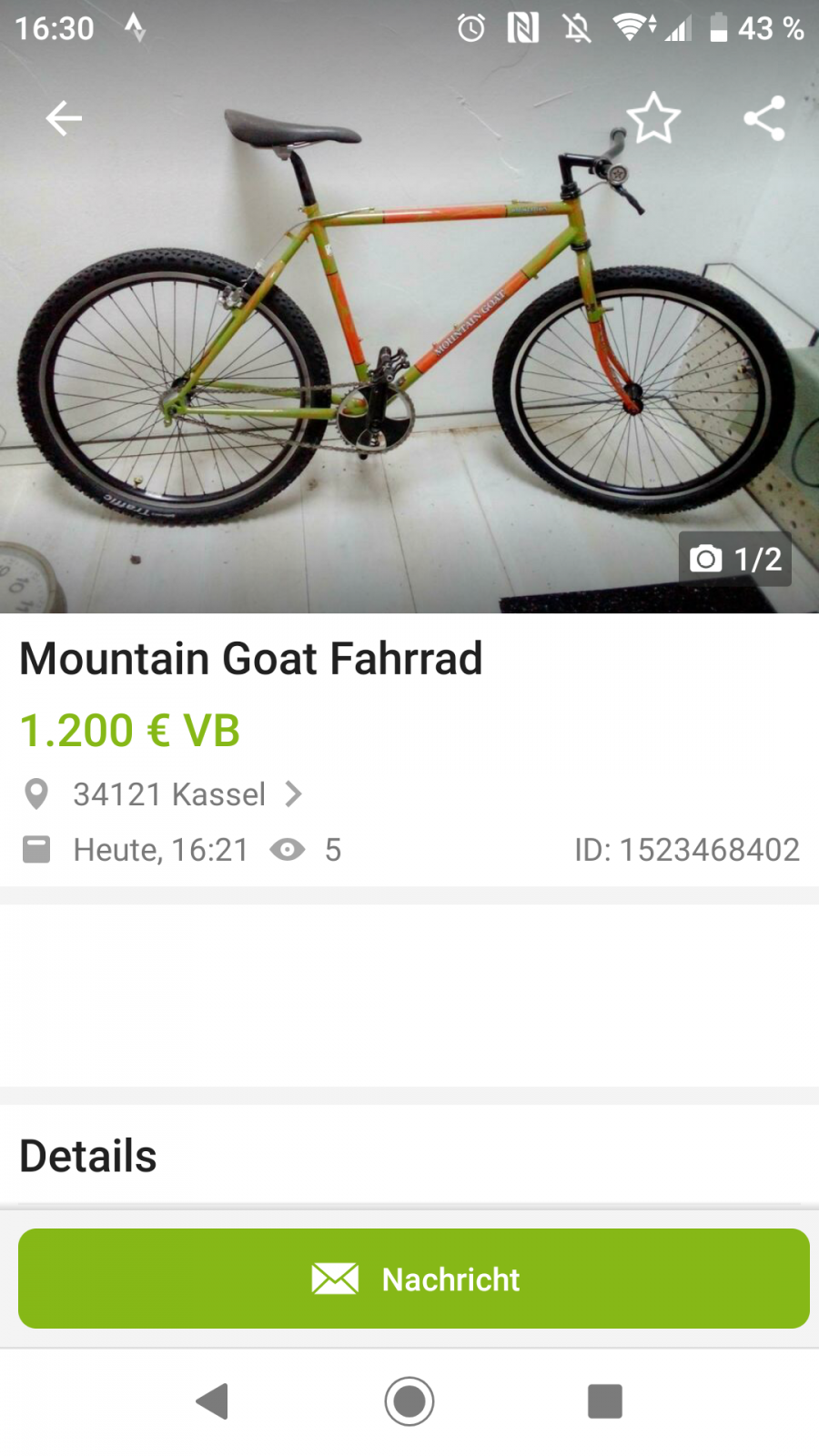Viewport: 819px width, 1456px height.
Task: Tap the system back button
Action: [x=213, y=1401]
